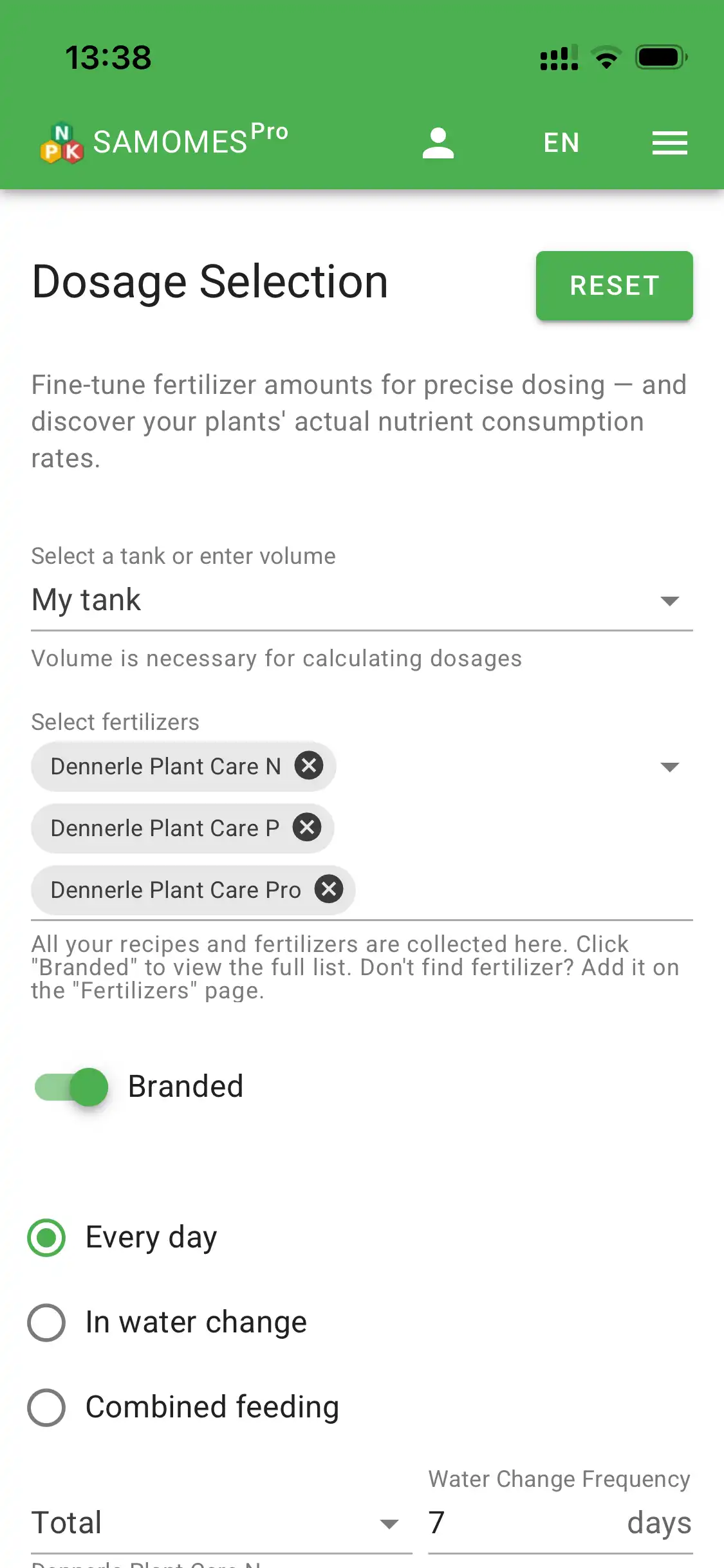
Task: Remove Dennerle Plant Care N chip
Action: tap(309, 766)
